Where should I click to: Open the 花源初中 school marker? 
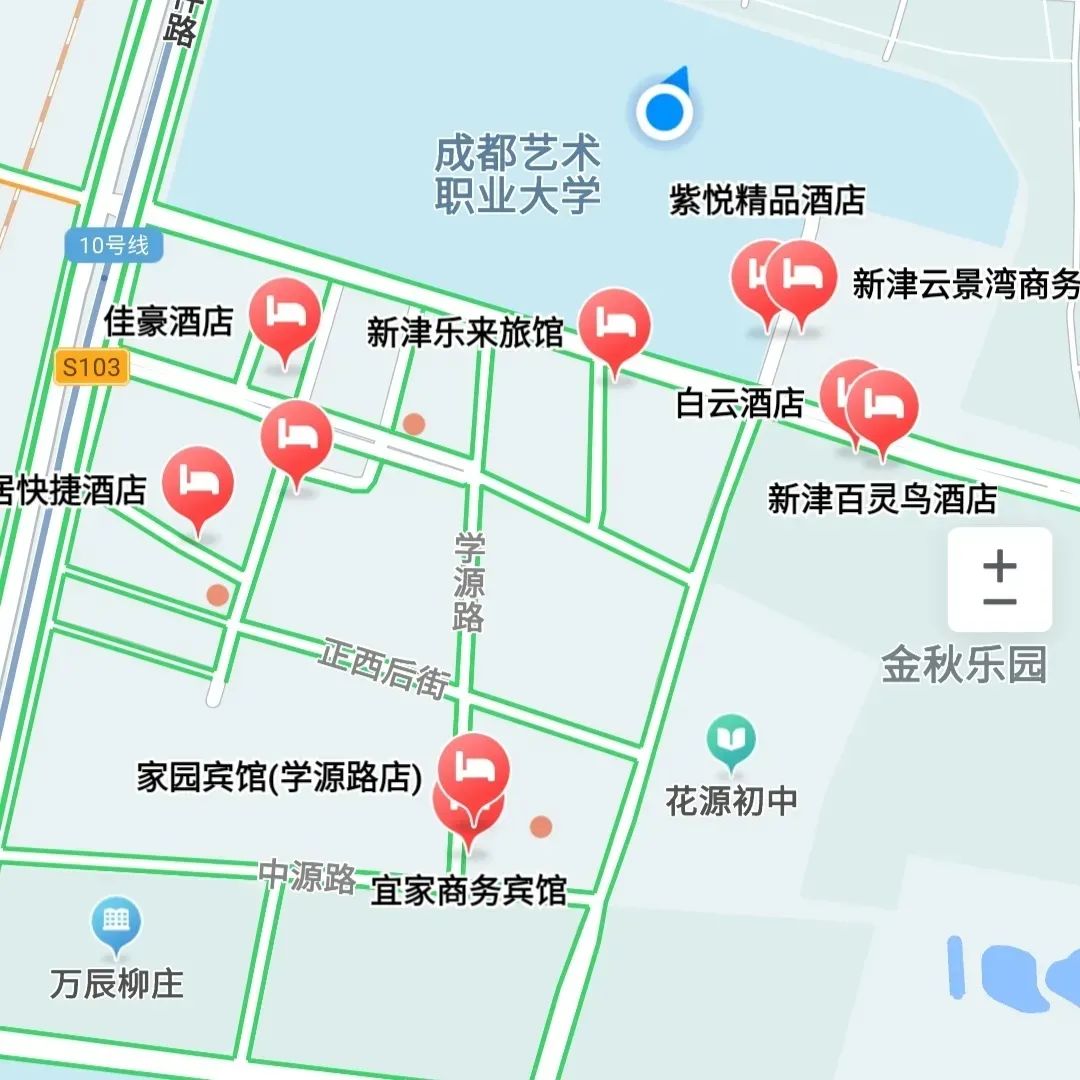click(x=731, y=740)
